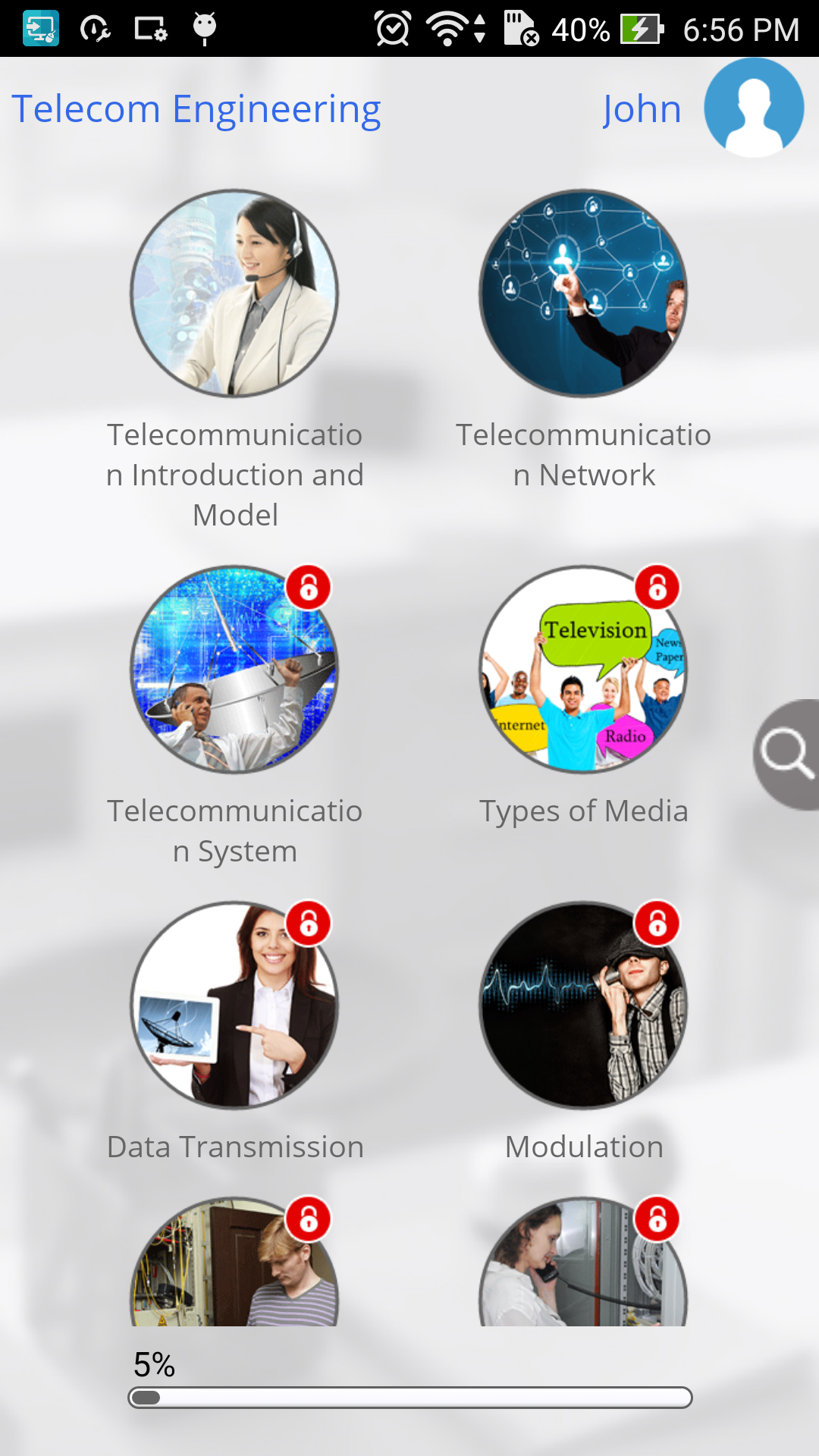Screen dimensions: 819x1456
Task: Tap the lock icon on the bottom-right course
Action: 657,1219
